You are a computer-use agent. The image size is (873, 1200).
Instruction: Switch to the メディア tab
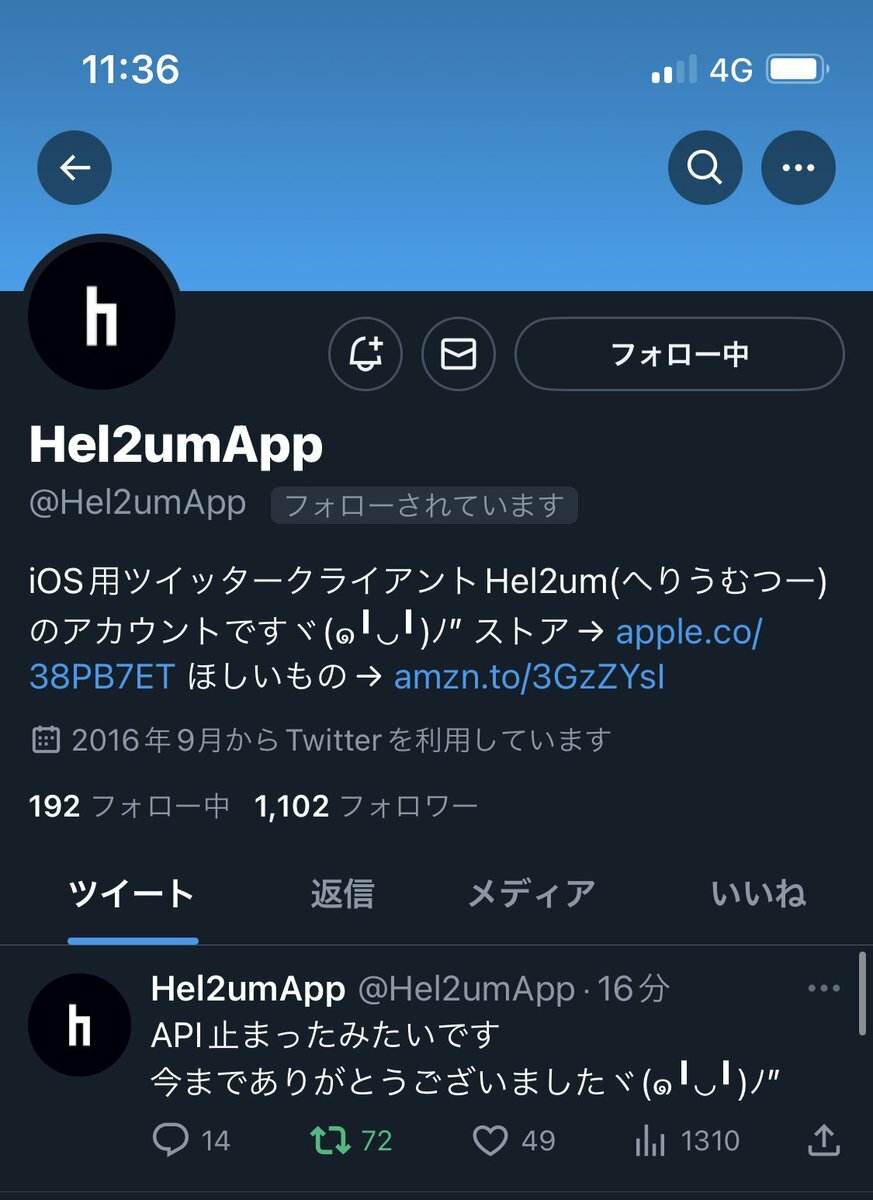pyautogui.click(x=532, y=893)
